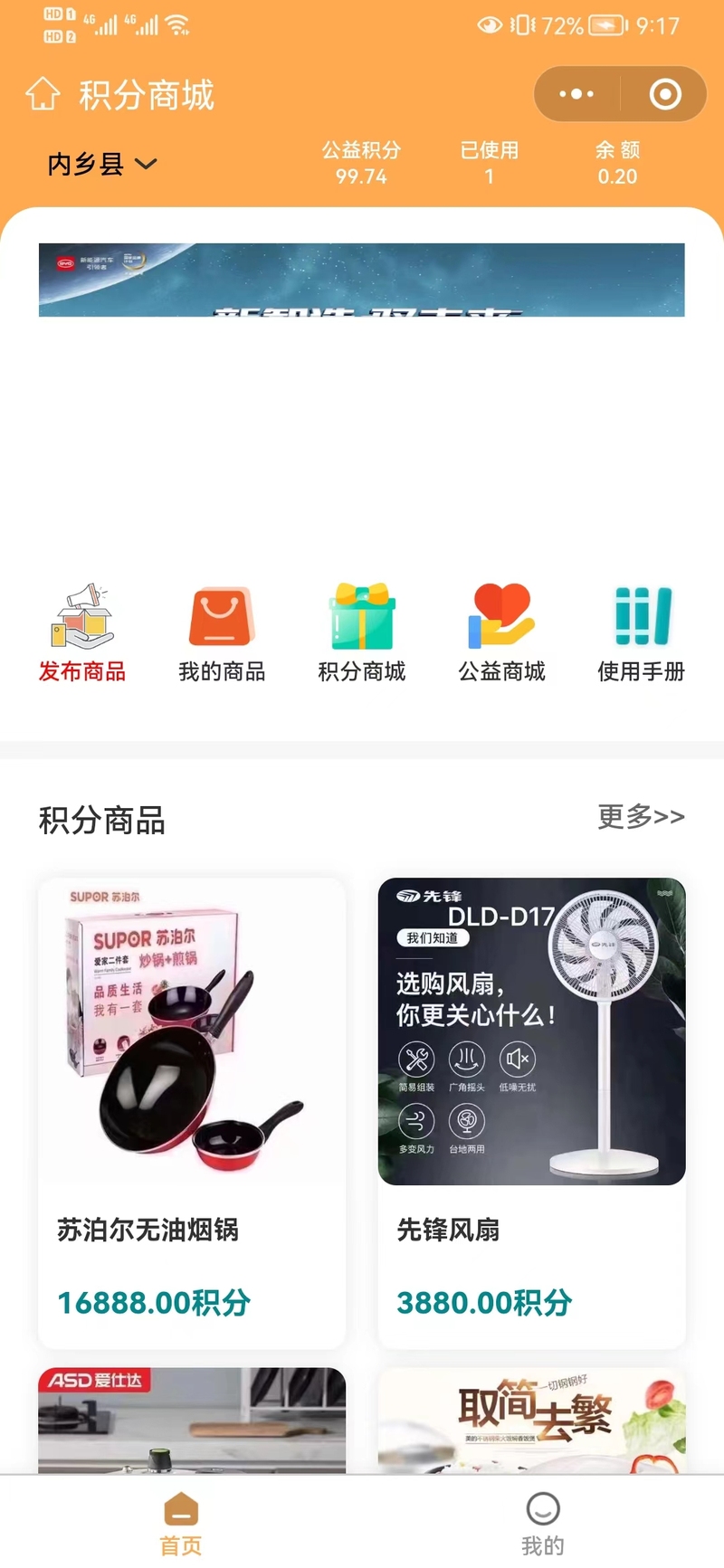
Task: Expand the 内乡县 region dropdown
Action: (102, 164)
